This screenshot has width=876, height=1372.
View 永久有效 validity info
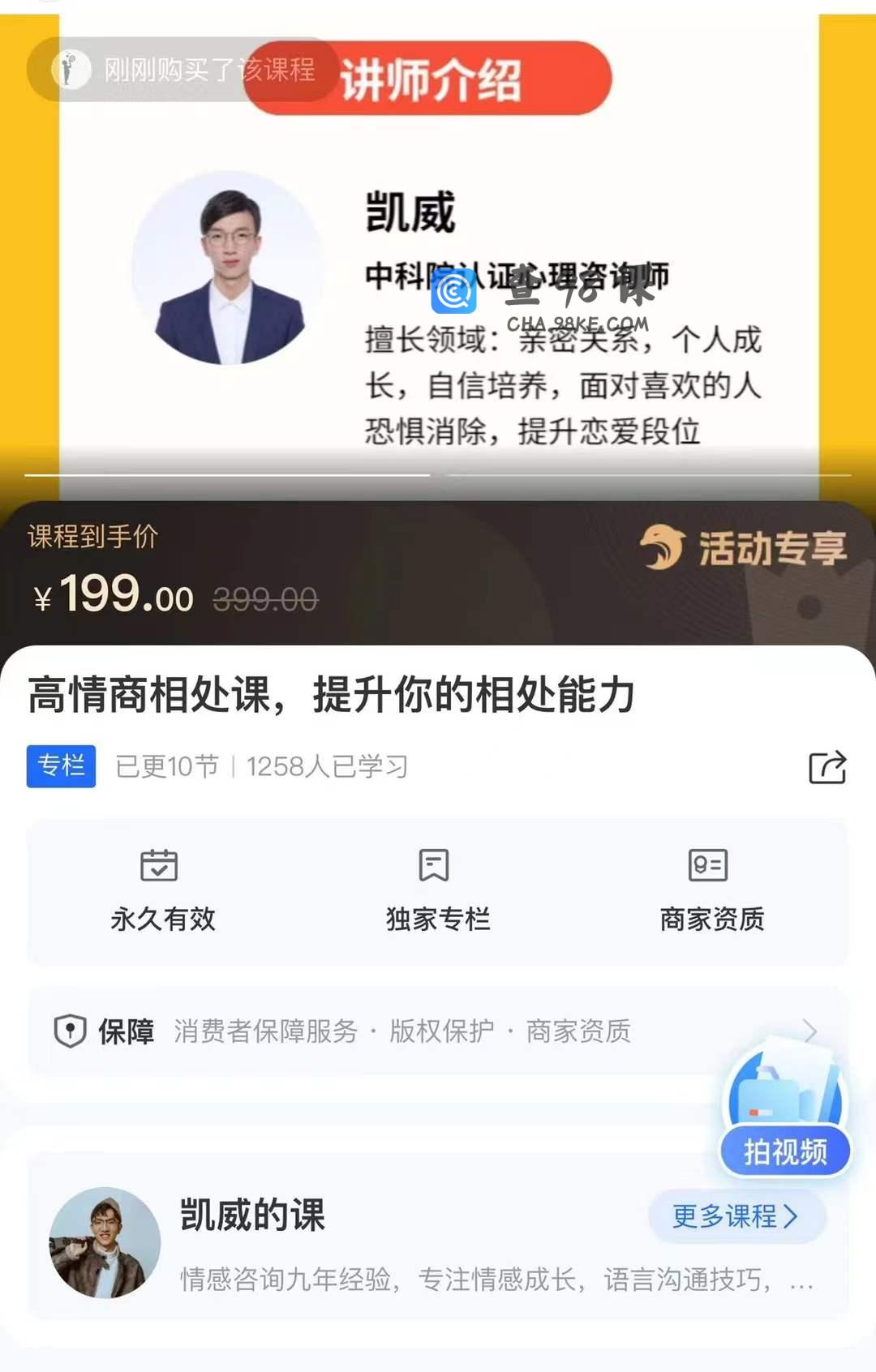[162, 892]
